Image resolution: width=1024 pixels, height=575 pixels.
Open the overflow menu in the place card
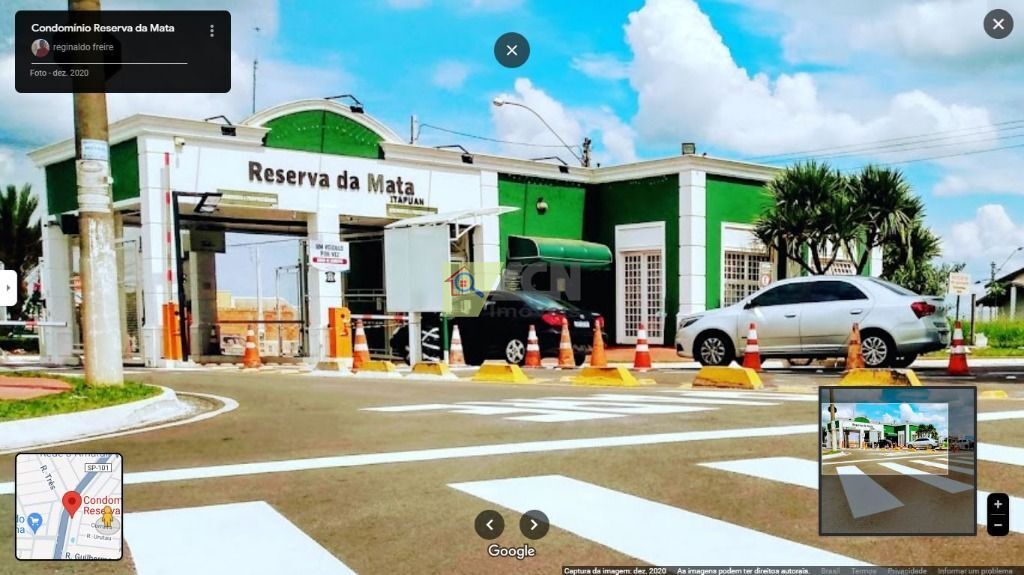click(211, 30)
